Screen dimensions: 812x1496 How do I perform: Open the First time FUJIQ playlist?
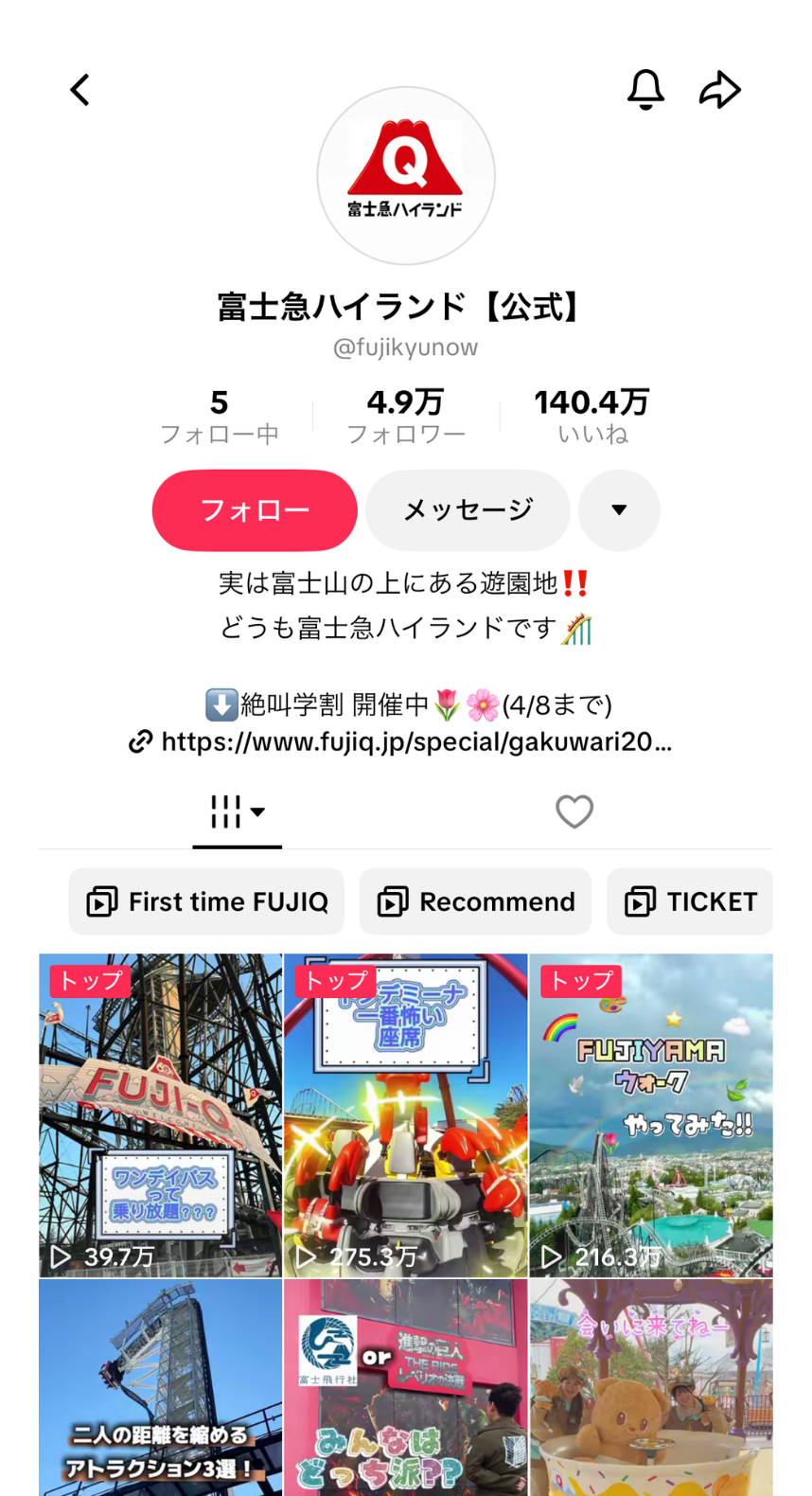coord(207,901)
